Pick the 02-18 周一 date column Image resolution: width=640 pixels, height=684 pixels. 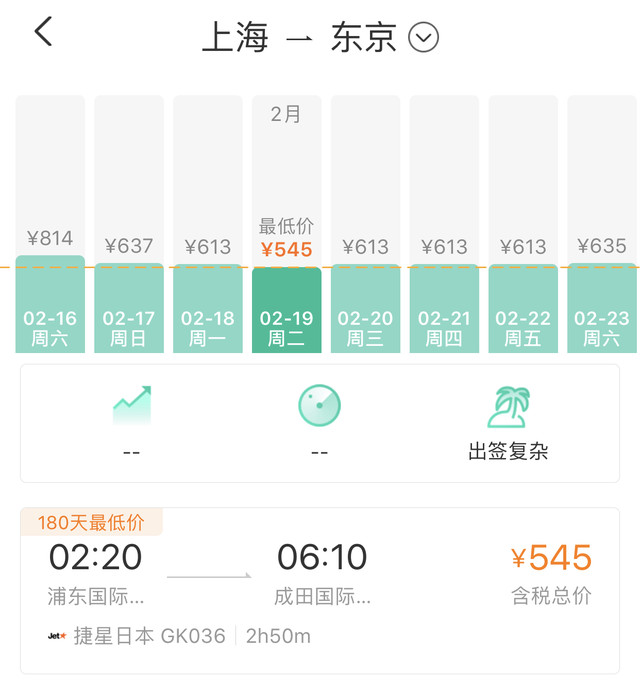point(208,310)
